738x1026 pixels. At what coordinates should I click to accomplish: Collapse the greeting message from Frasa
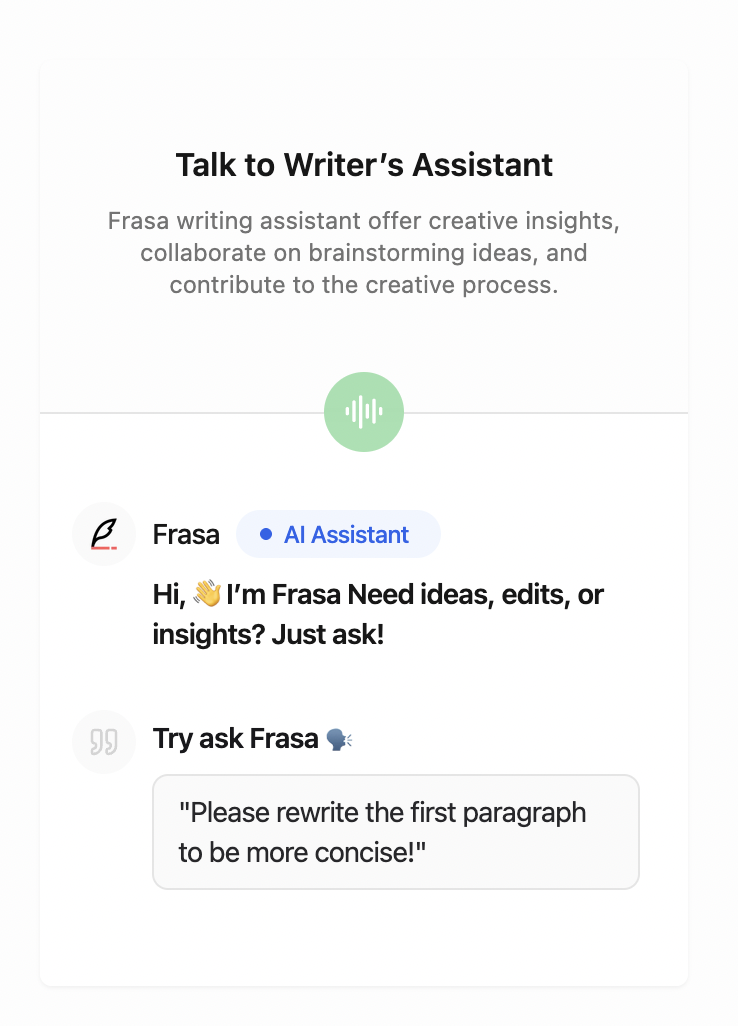377,612
